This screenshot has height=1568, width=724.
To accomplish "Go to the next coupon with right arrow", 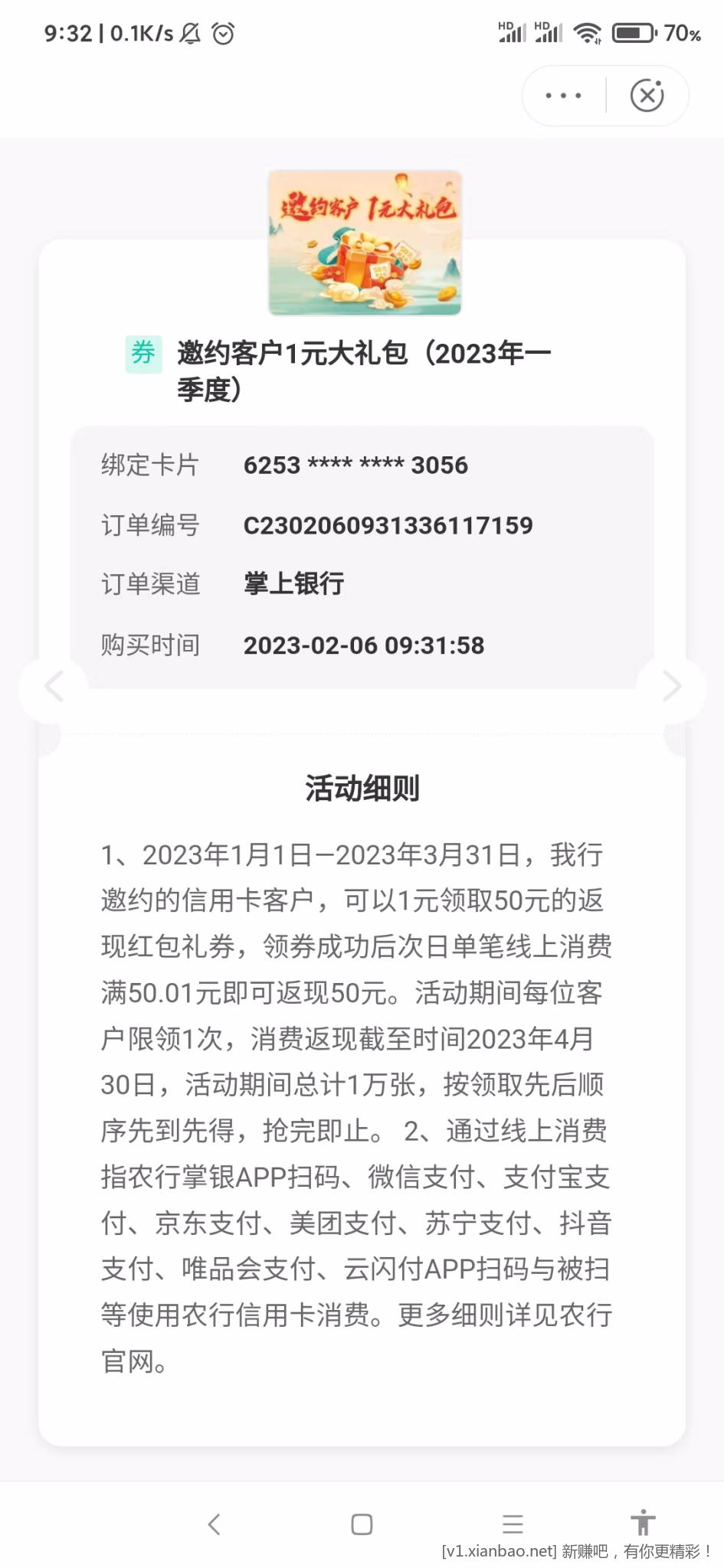I will (x=671, y=686).
